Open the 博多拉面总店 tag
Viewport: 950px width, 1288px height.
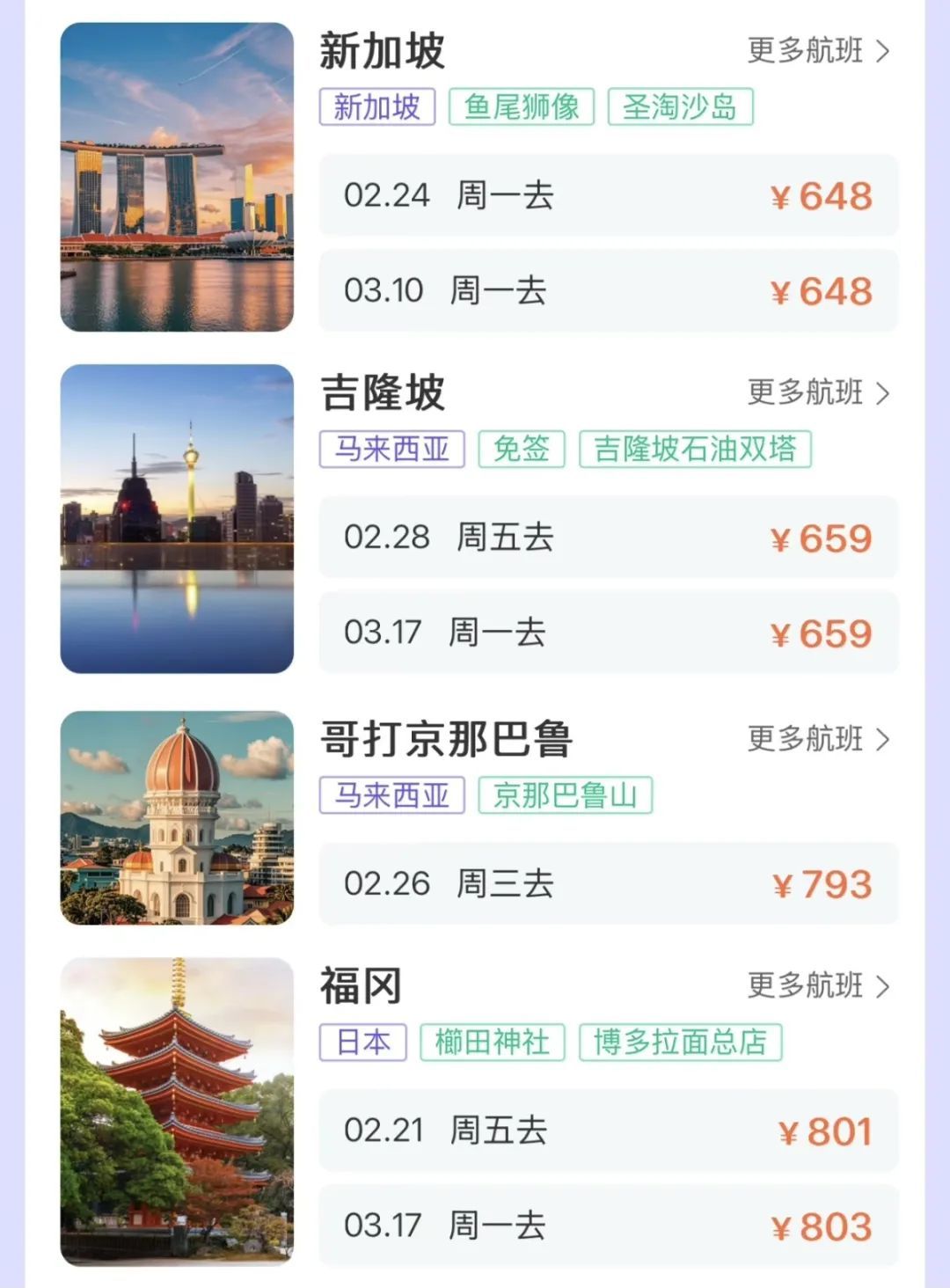pyautogui.click(x=682, y=1043)
